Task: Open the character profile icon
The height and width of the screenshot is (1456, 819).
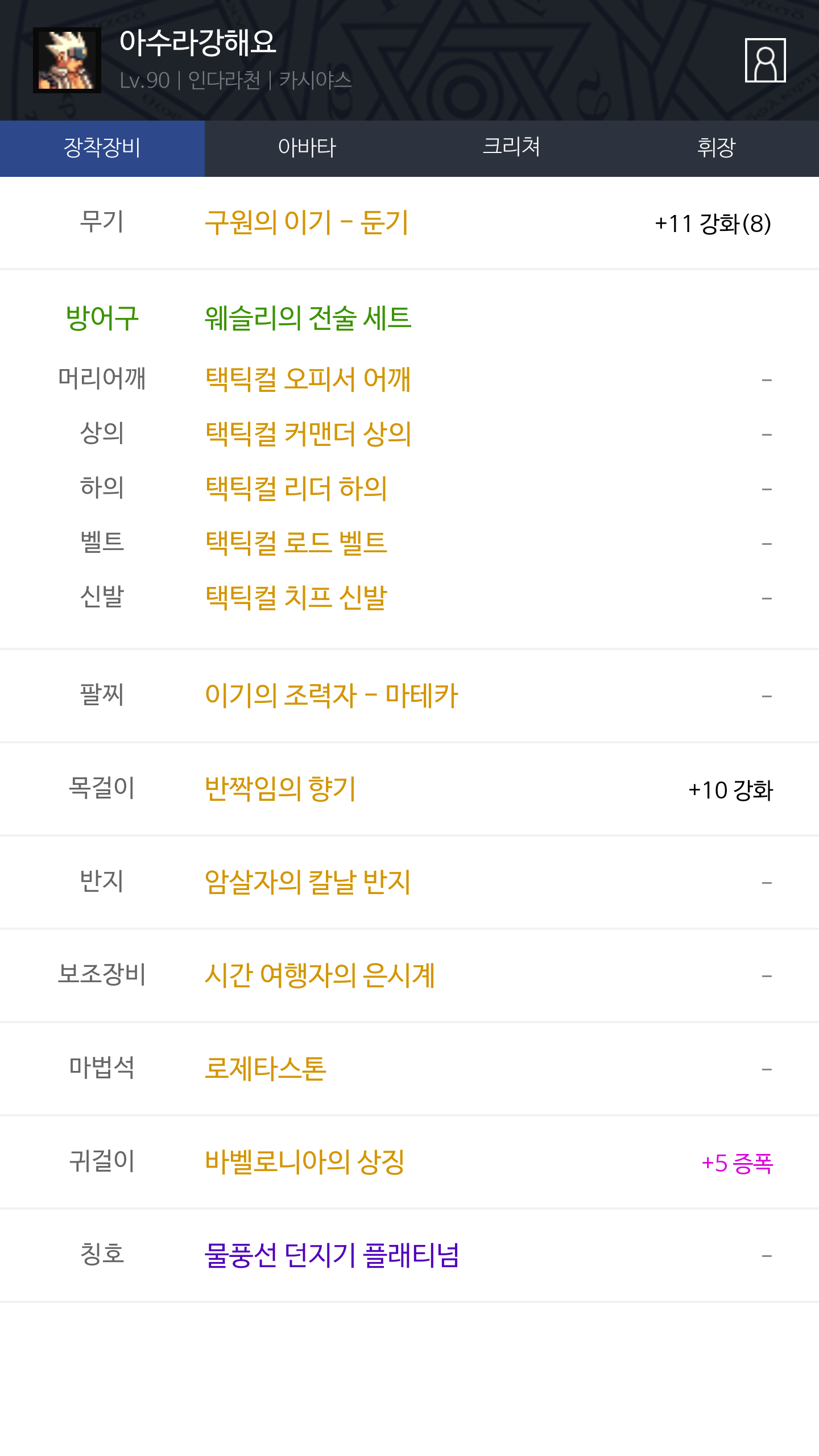Action: click(765, 60)
